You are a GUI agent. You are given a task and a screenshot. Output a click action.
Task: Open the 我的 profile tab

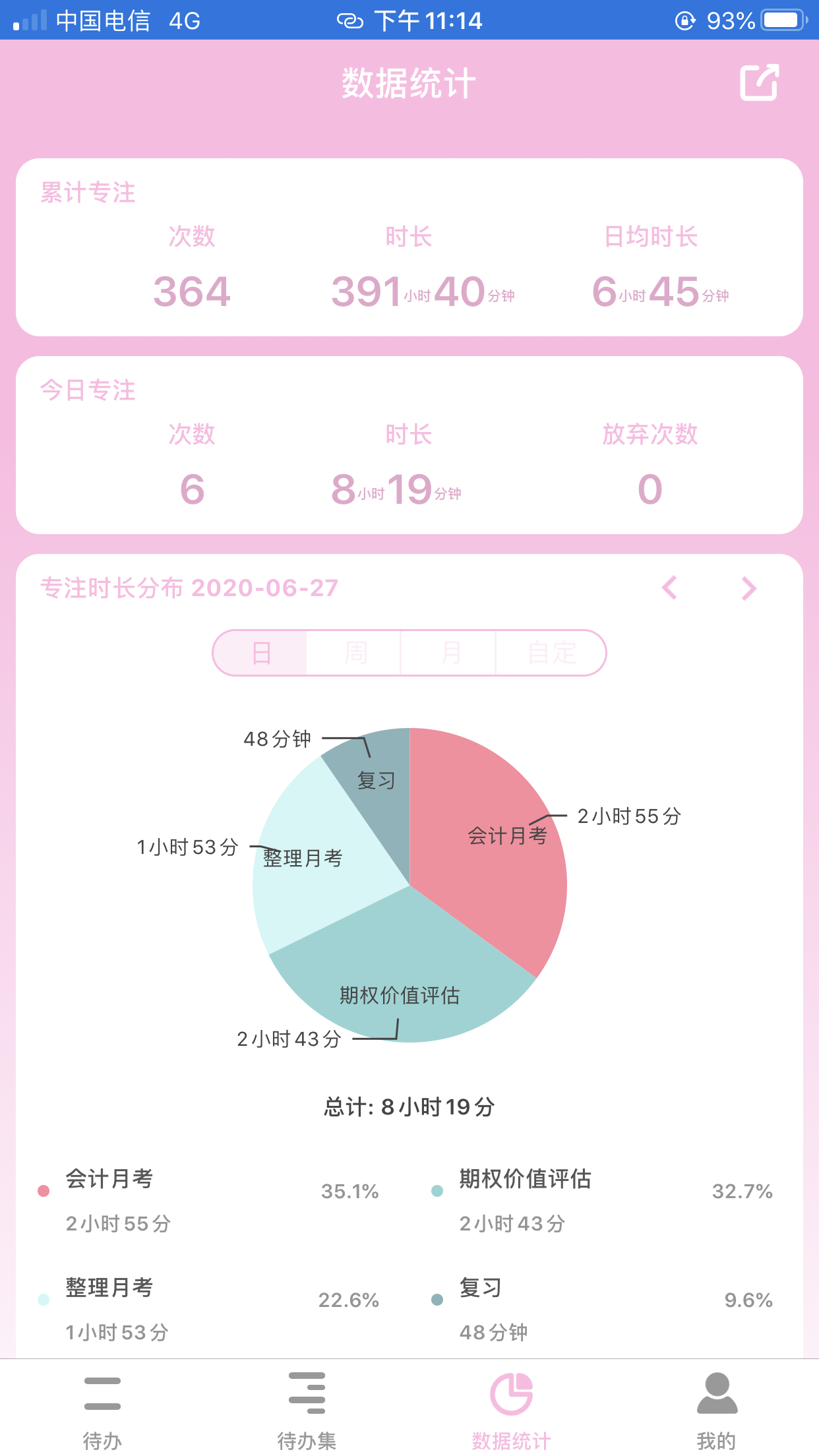pyautogui.click(x=716, y=1409)
